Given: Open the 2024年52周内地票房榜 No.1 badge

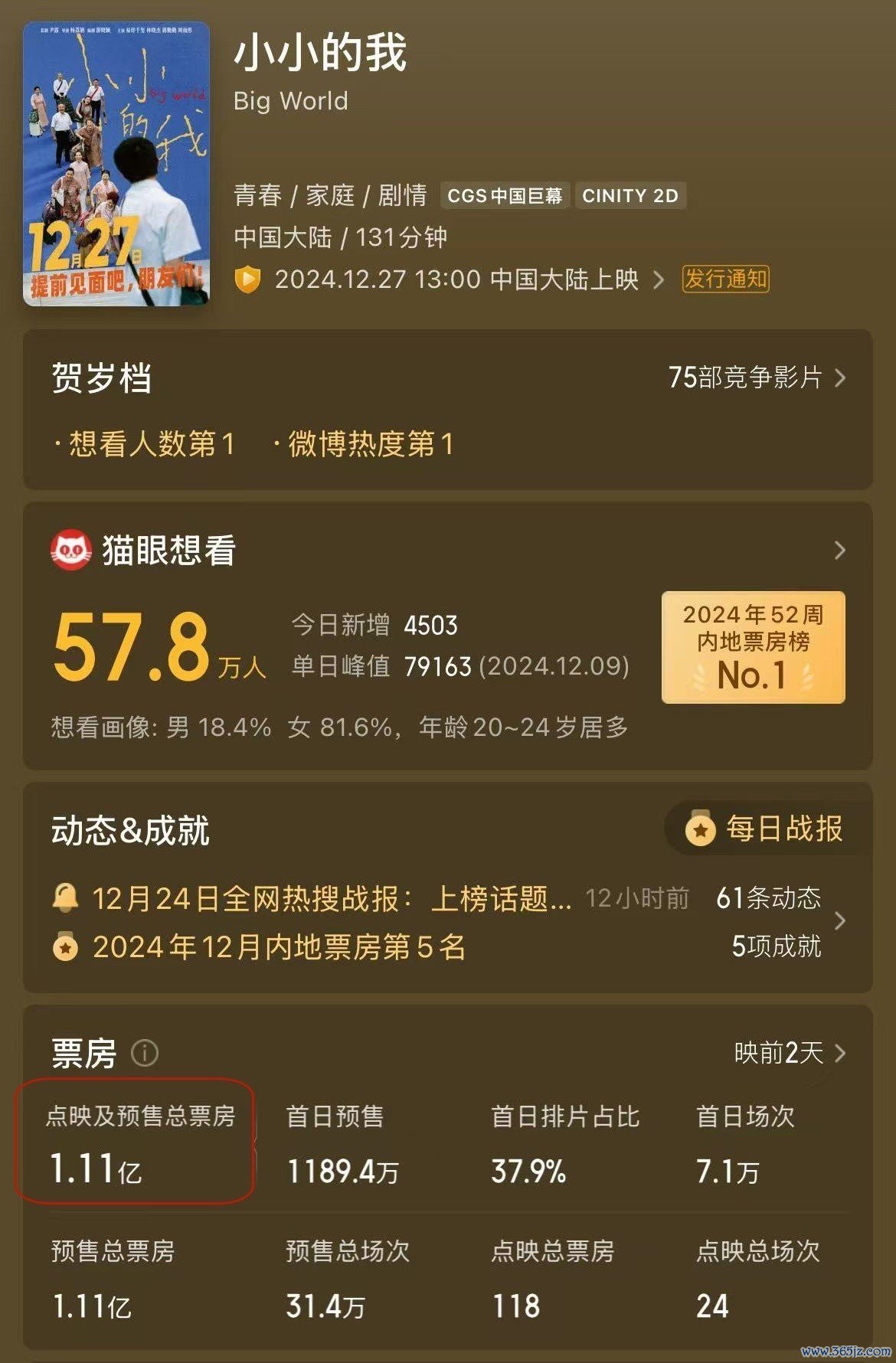Looking at the screenshot, I should tap(753, 647).
